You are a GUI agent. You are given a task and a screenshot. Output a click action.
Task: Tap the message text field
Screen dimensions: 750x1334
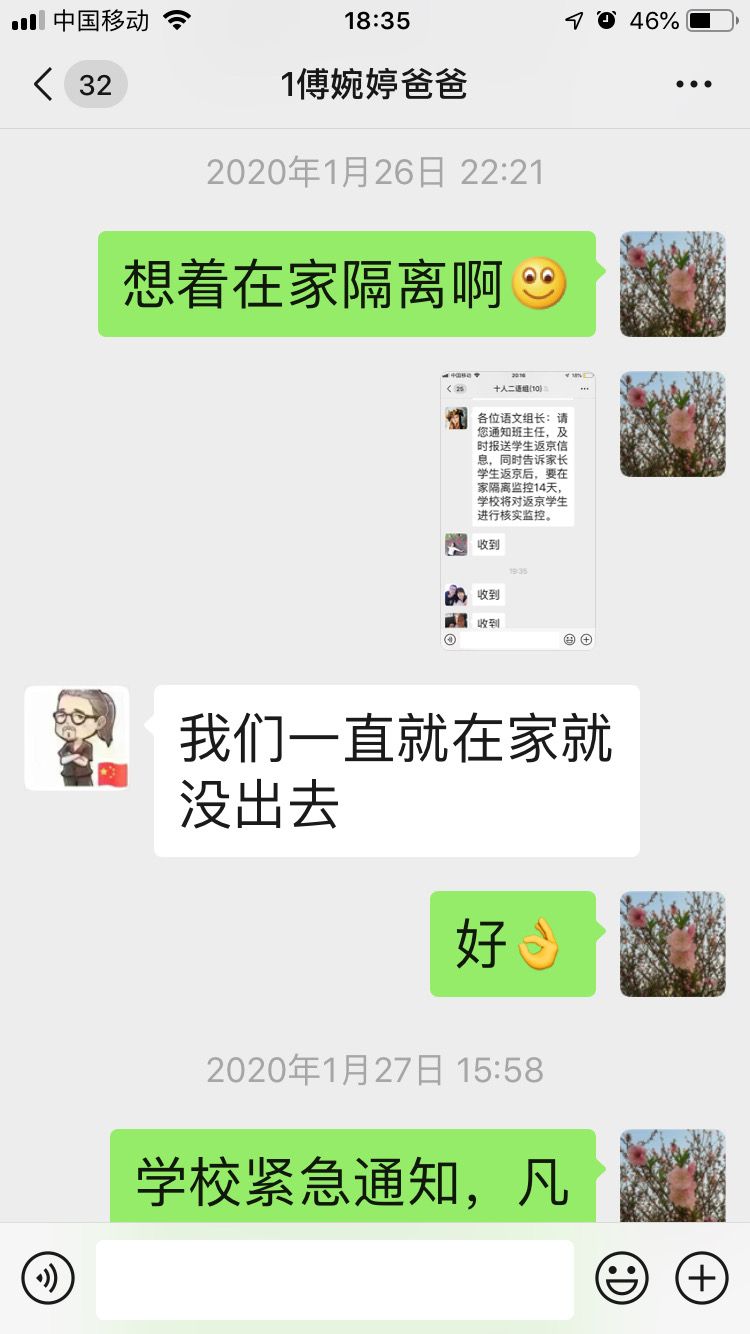(x=335, y=1279)
